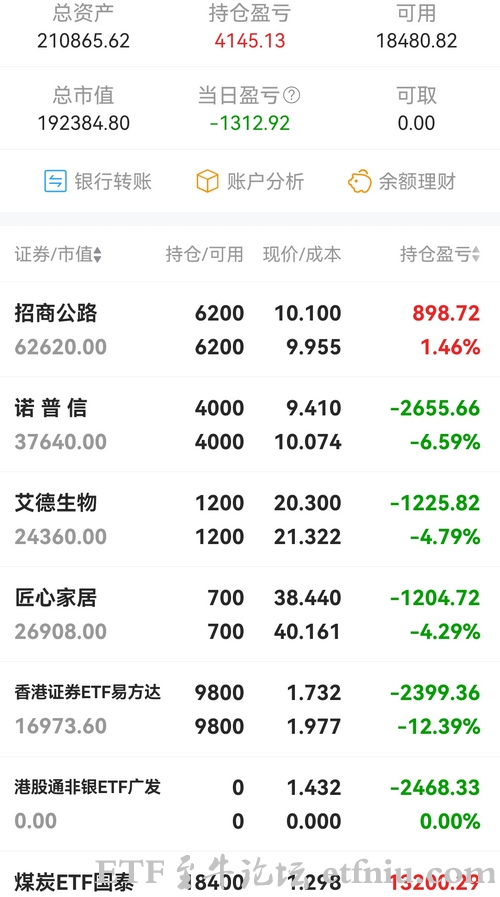
Task: Tap the 当日盈亏 help question icon
Action: point(292,96)
